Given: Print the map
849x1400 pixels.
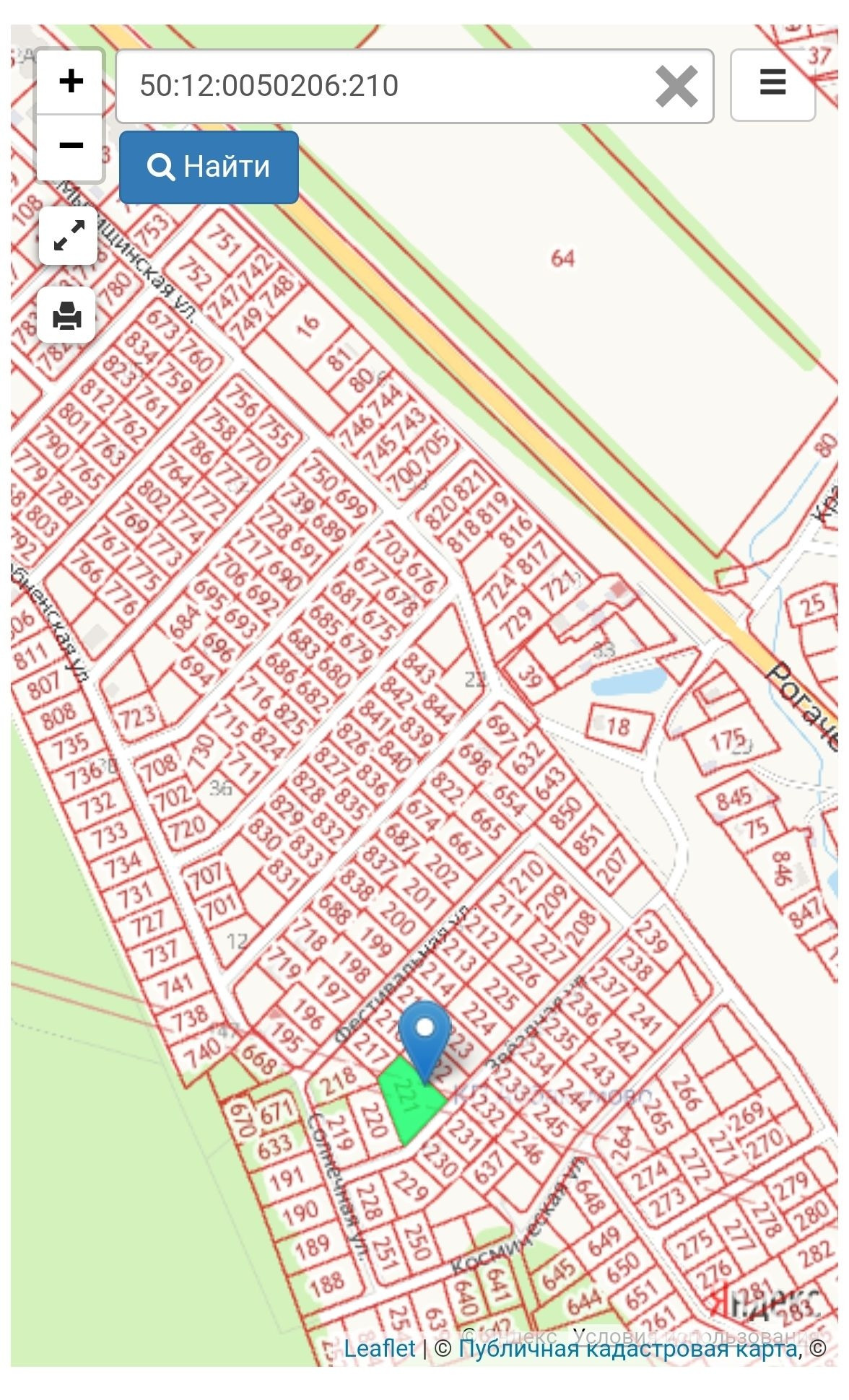Looking at the screenshot, I should click(x=67, y=315).
